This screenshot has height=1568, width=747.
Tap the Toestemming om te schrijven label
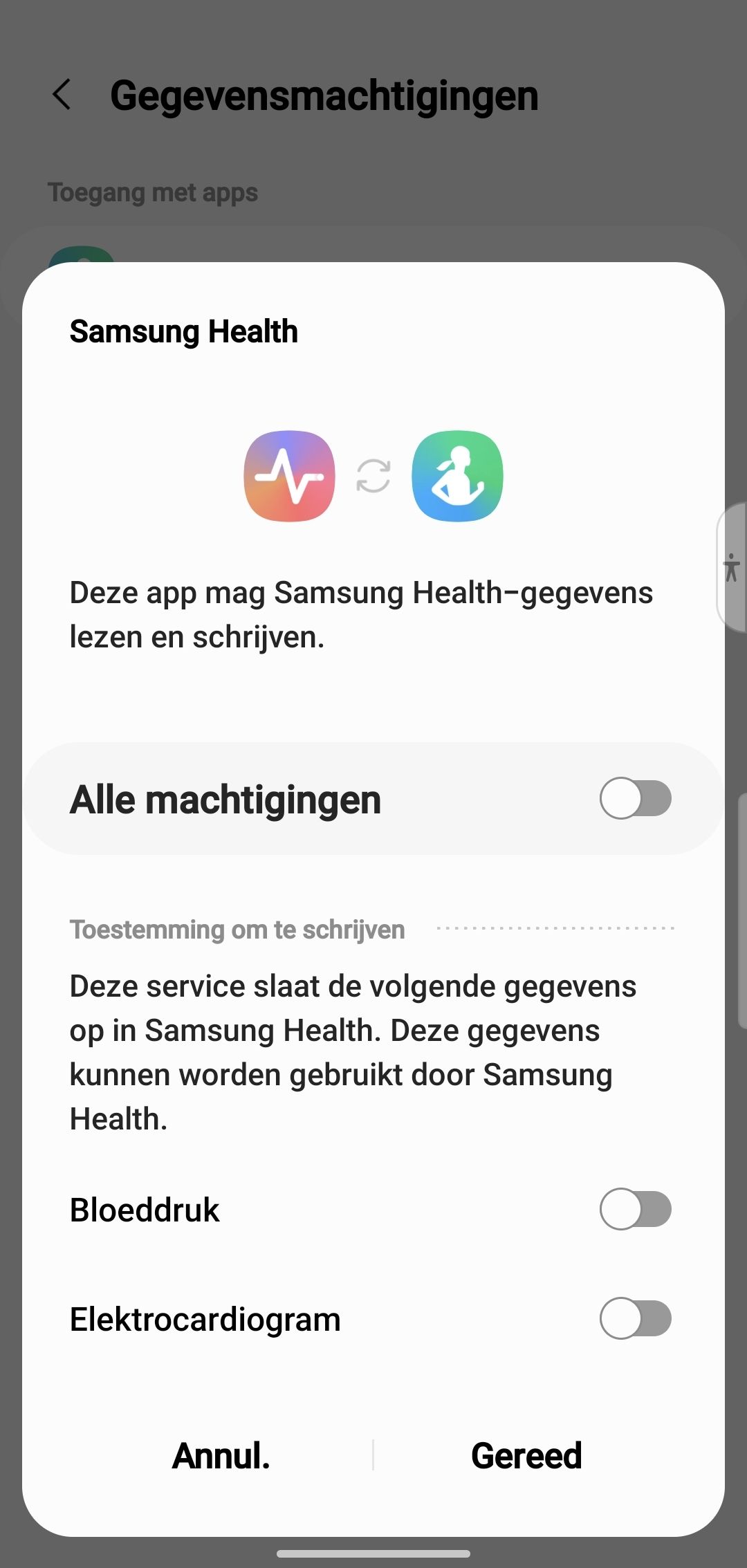point(237,930)
